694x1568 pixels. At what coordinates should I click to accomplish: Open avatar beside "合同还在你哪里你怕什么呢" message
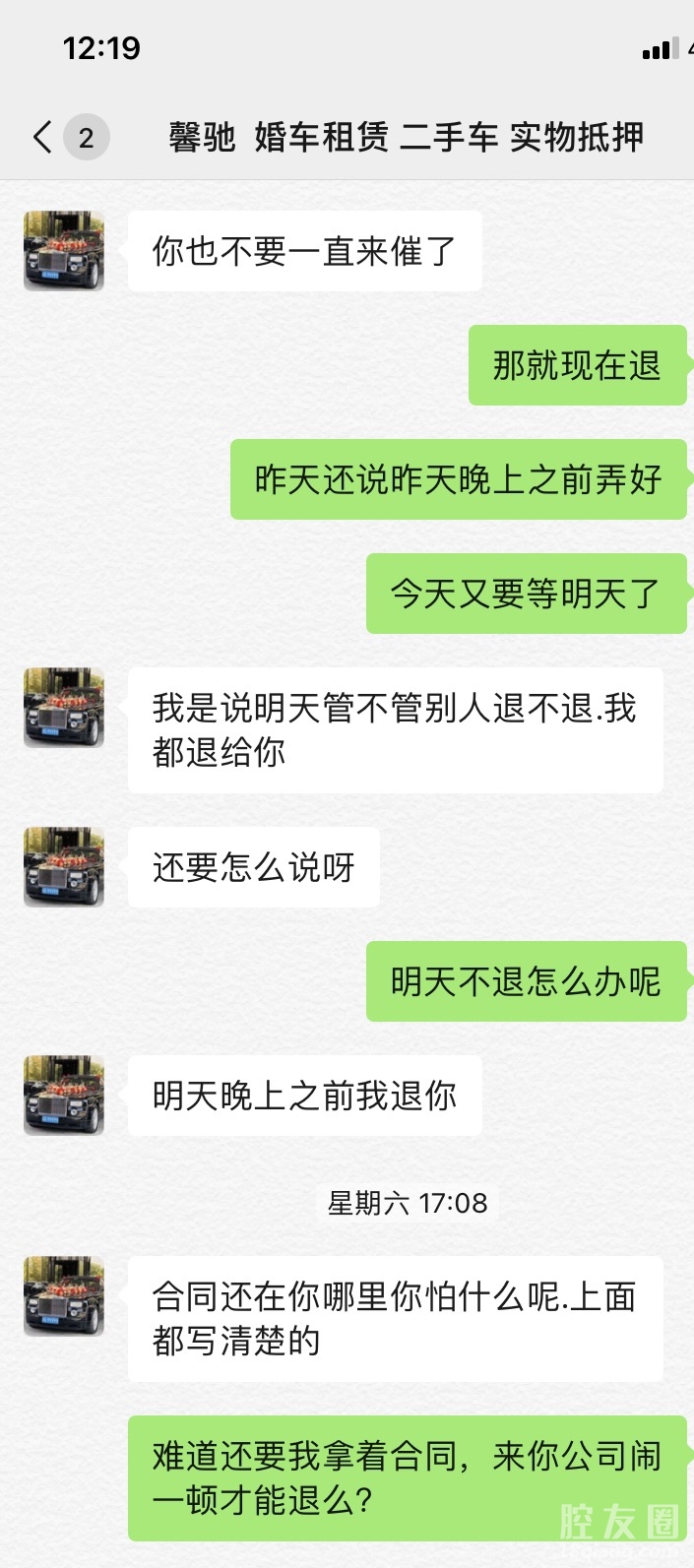(x=64, y=1296)
